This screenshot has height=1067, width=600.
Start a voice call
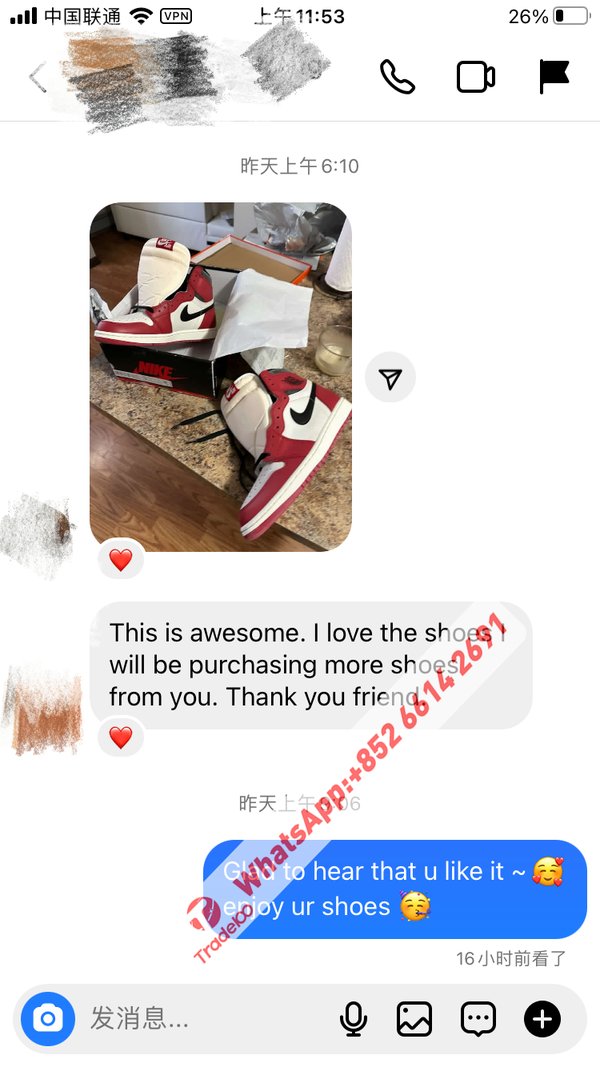pyautogui.click(x=397, y=77)
